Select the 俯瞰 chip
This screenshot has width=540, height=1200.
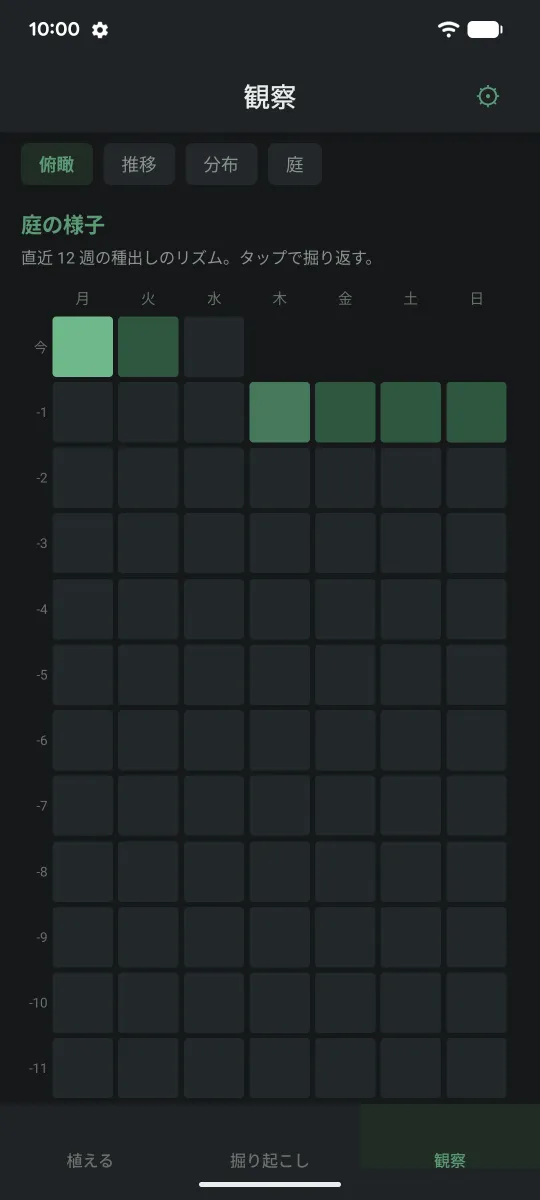[57, 164]
